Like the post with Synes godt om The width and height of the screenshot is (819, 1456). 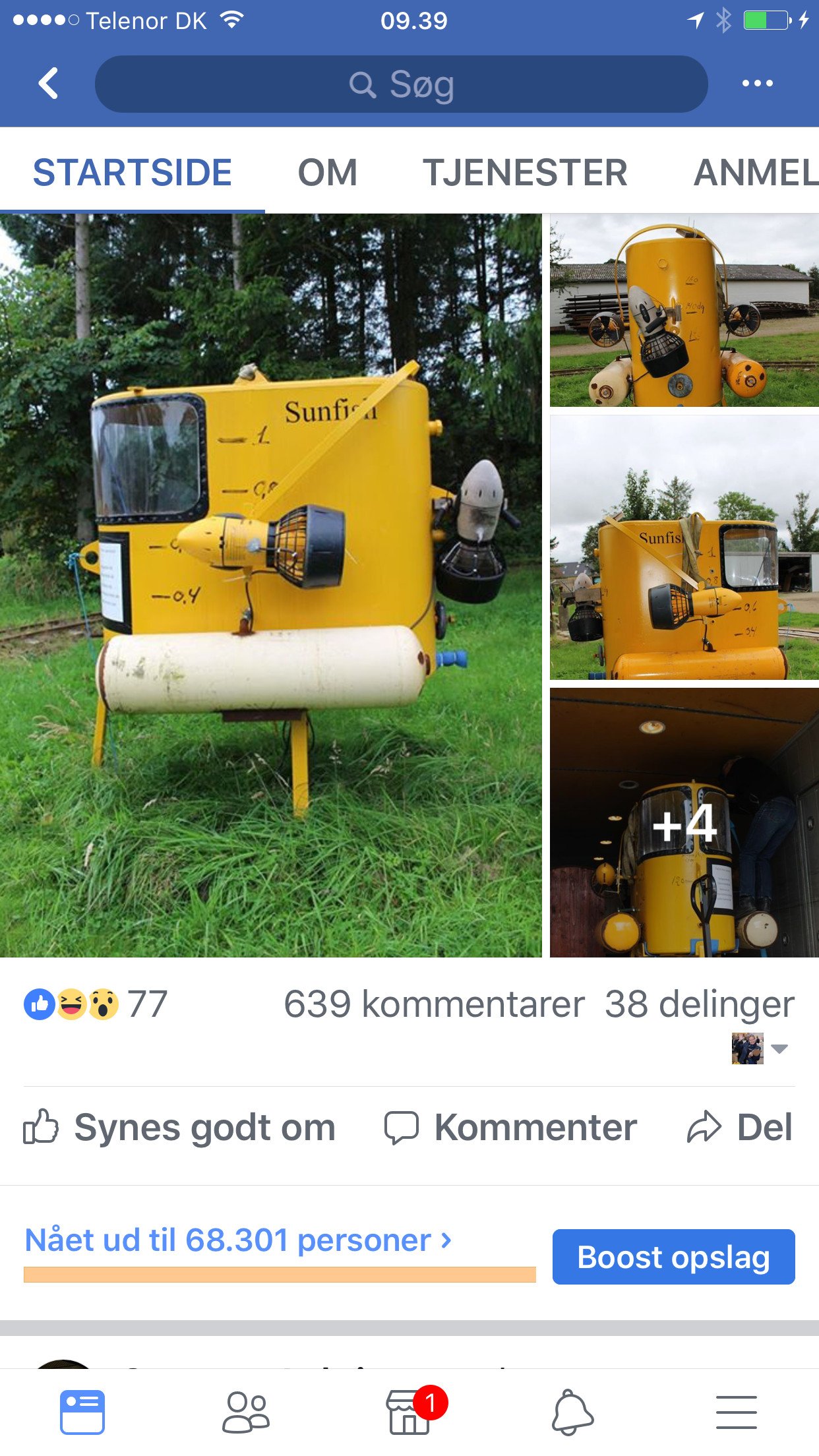[x=179, y=1127]
